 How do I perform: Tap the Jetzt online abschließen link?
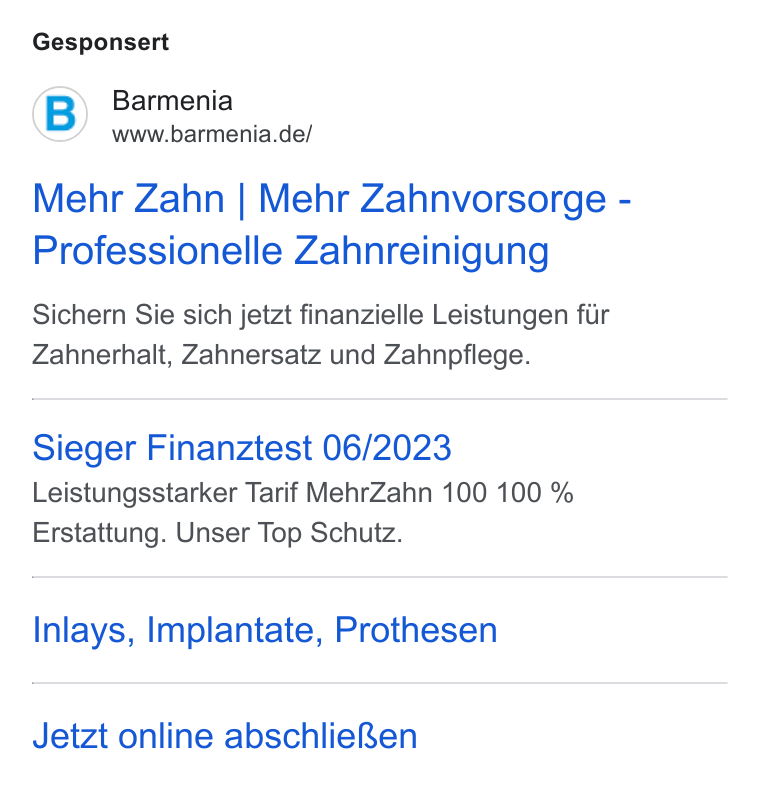(x=225, y=736)
